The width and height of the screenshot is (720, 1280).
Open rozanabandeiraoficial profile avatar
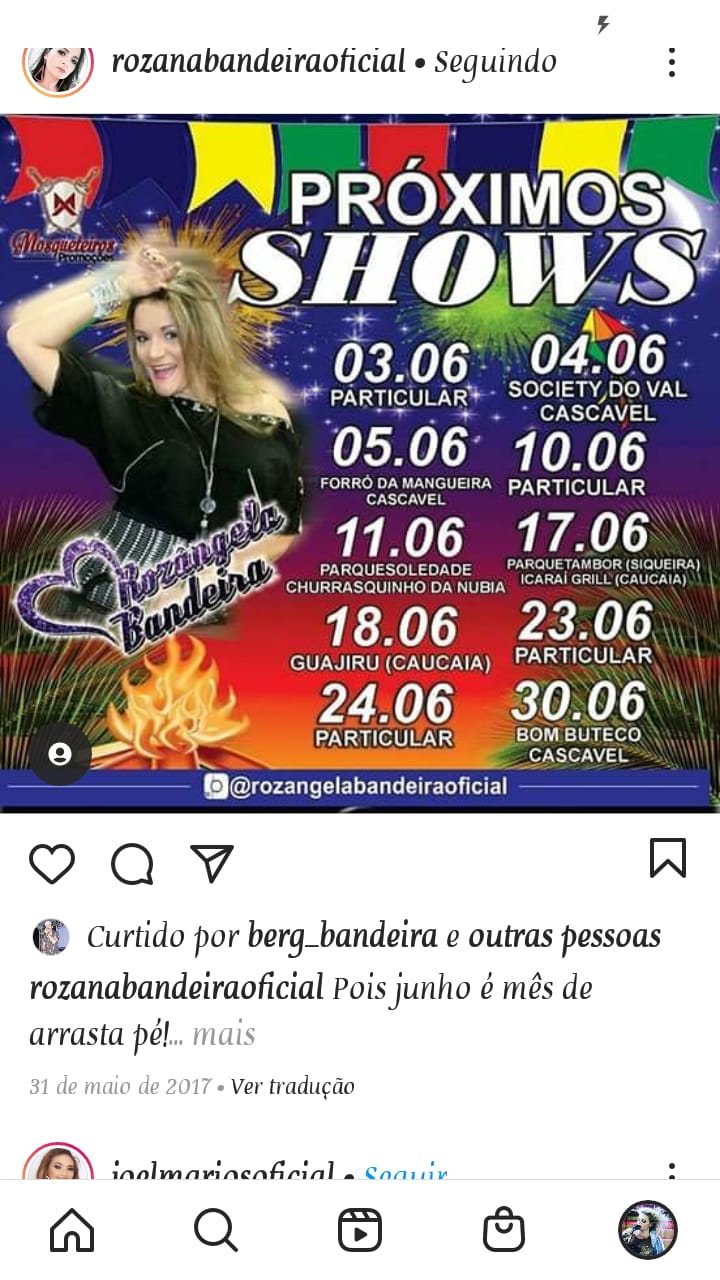tap(58, 64)
